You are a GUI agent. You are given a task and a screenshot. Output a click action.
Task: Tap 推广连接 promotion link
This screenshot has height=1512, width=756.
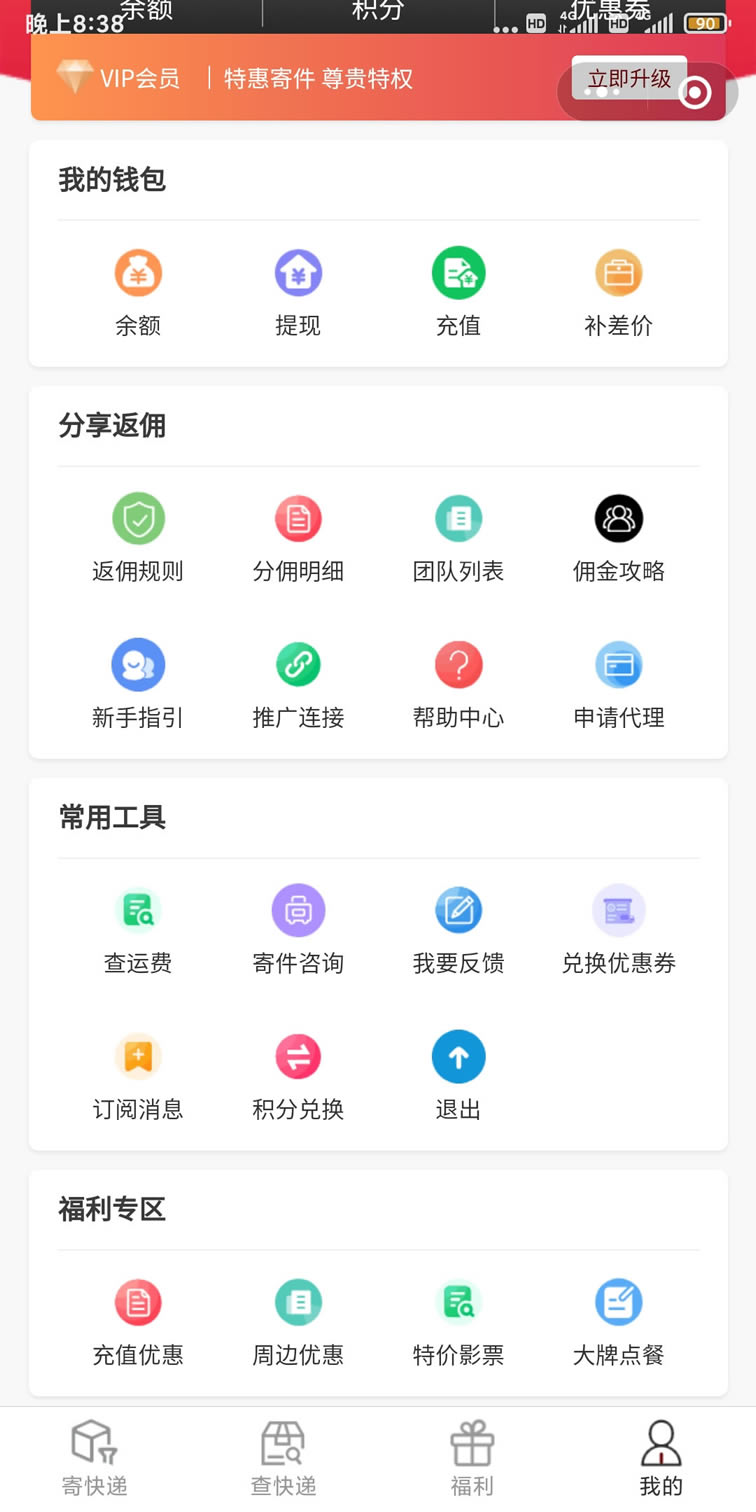tap(298, 686)
